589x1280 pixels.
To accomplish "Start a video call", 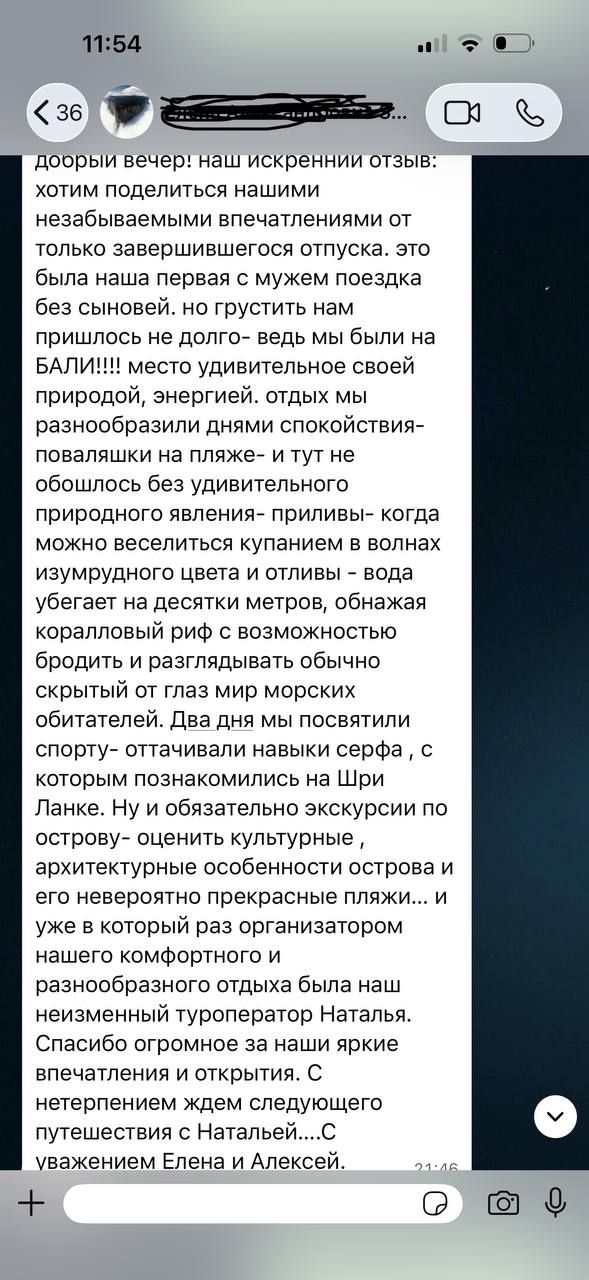I will [462, 112].
